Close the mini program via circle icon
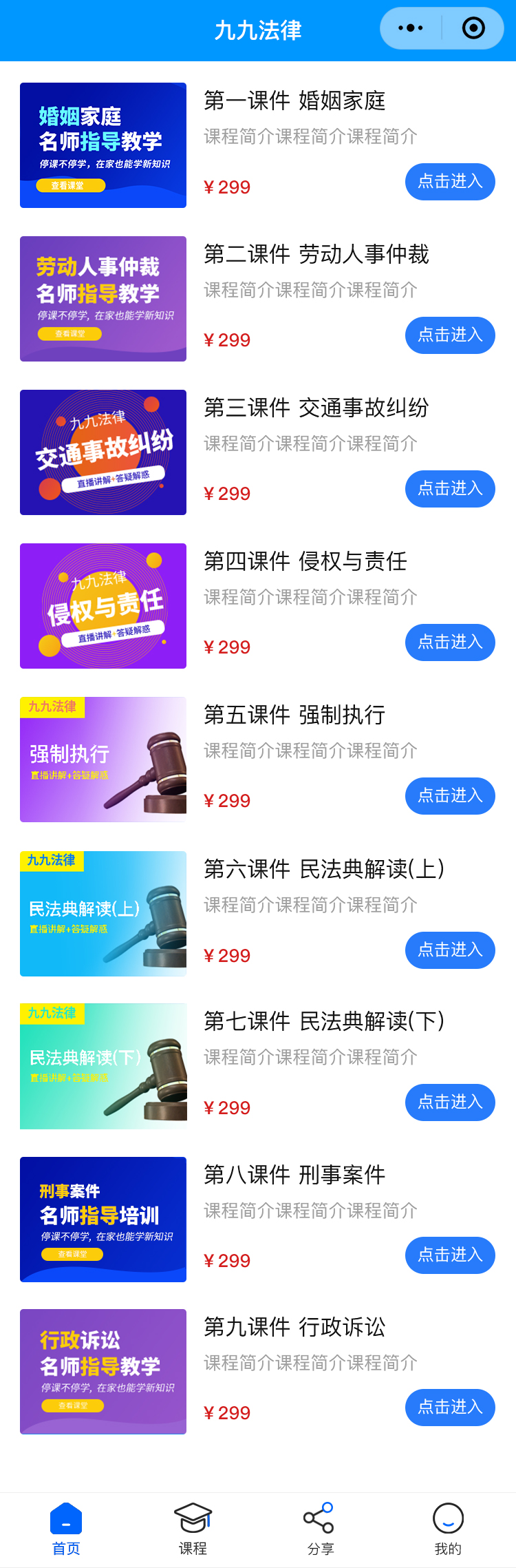The width and height of the screenshot is (516, 1568). (x=473, y=28)
